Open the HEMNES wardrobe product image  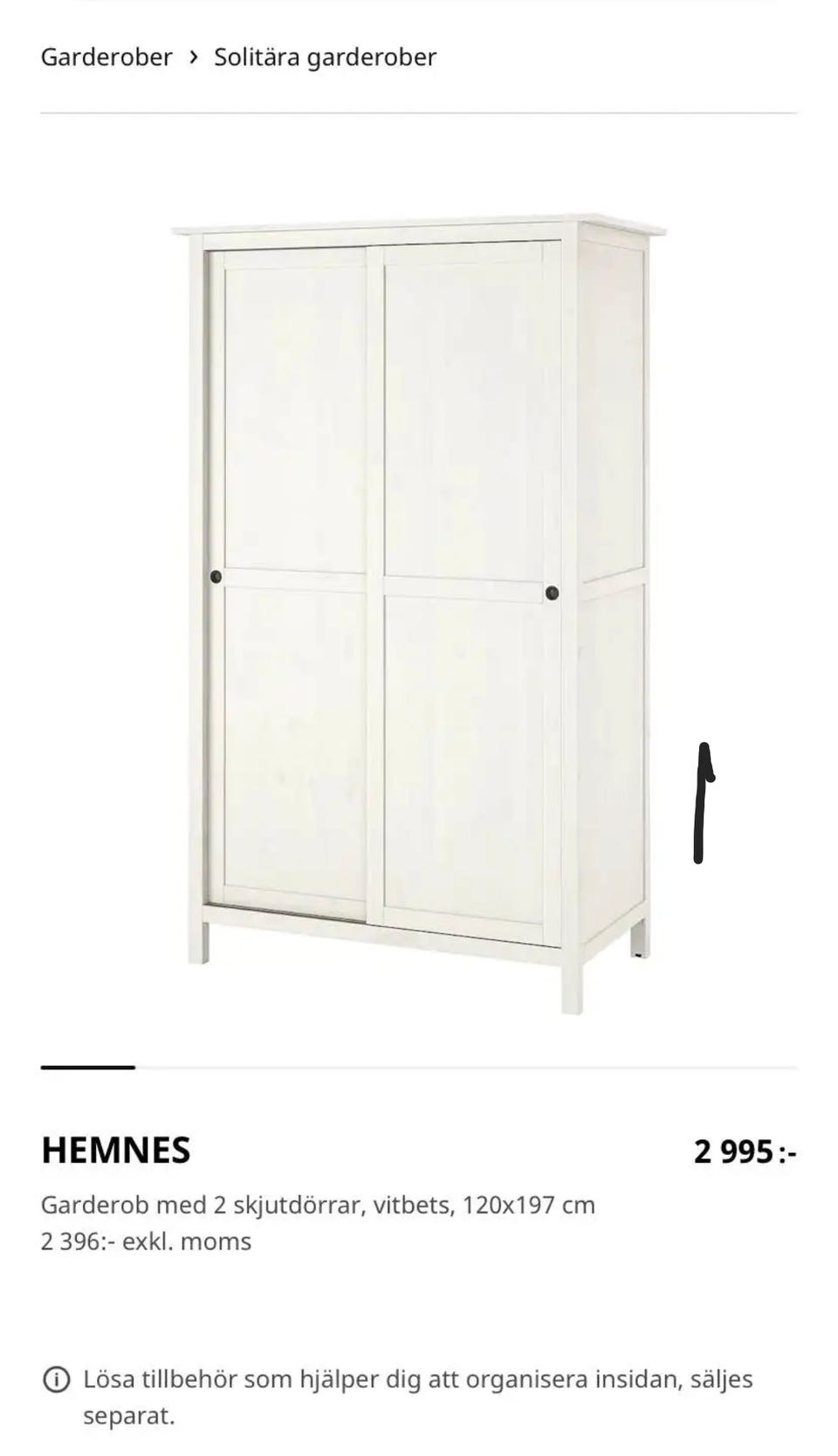[x=419, y=614]
